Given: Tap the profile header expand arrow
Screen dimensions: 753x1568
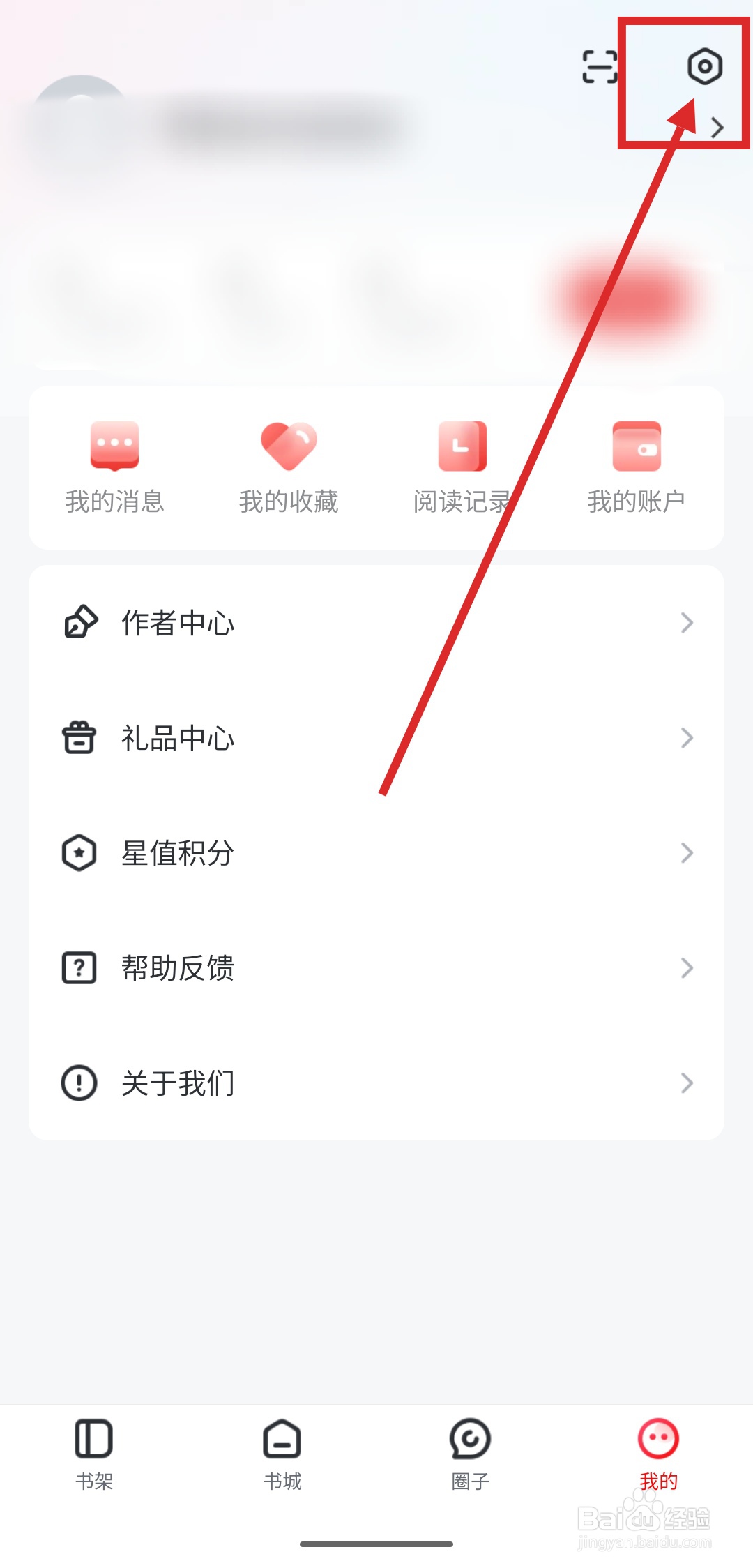Looking at the screenshot, I should point(719,128).
